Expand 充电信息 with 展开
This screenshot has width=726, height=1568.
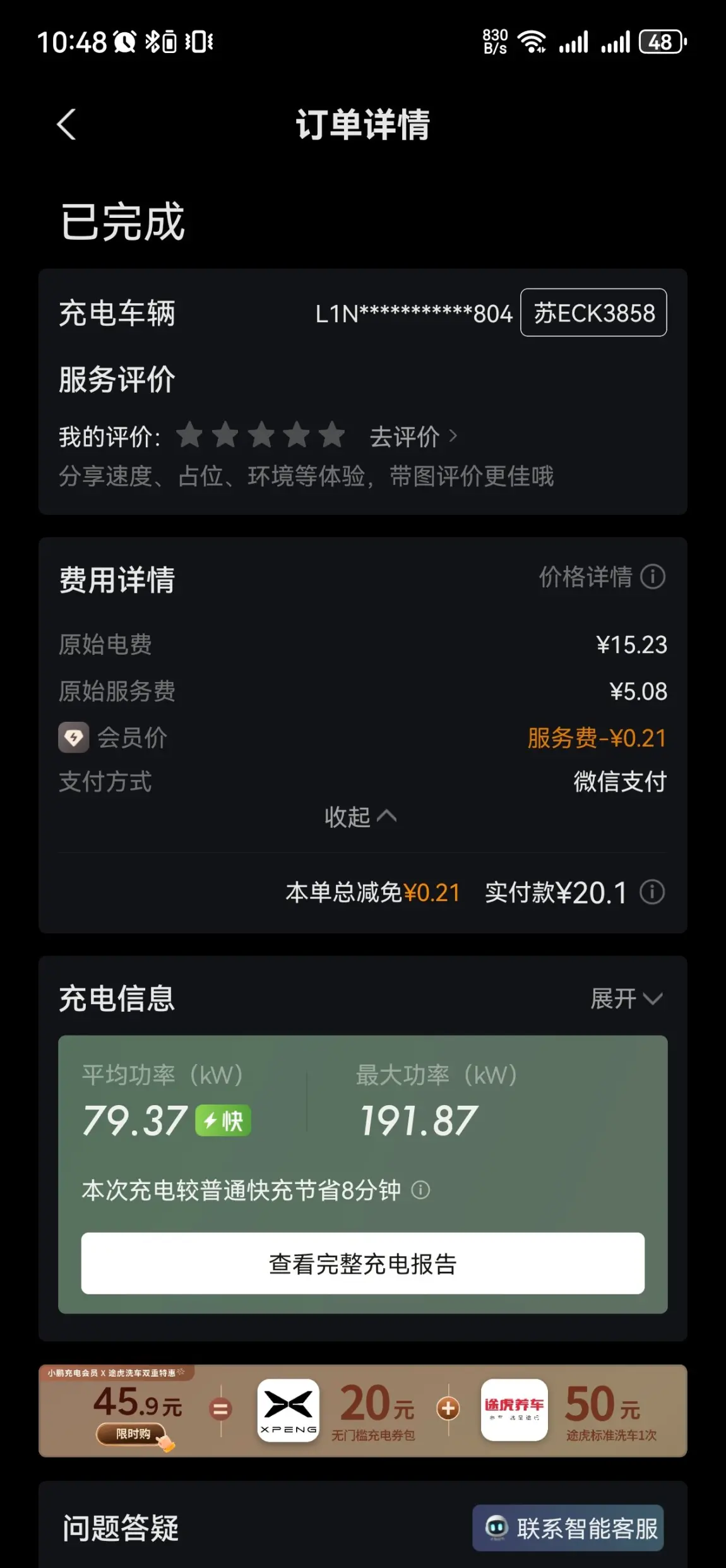[x=626, y=998]
